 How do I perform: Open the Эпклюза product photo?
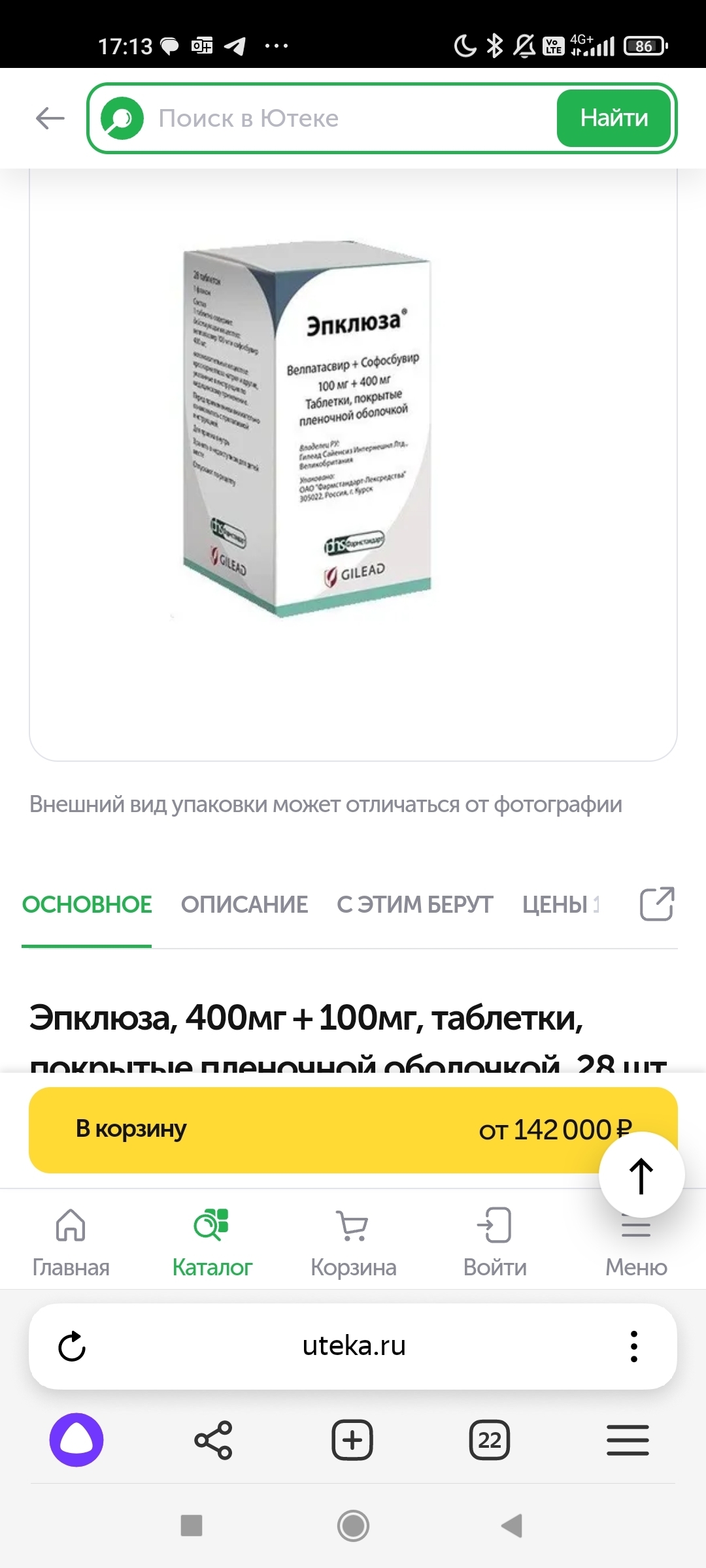[307, 431]
